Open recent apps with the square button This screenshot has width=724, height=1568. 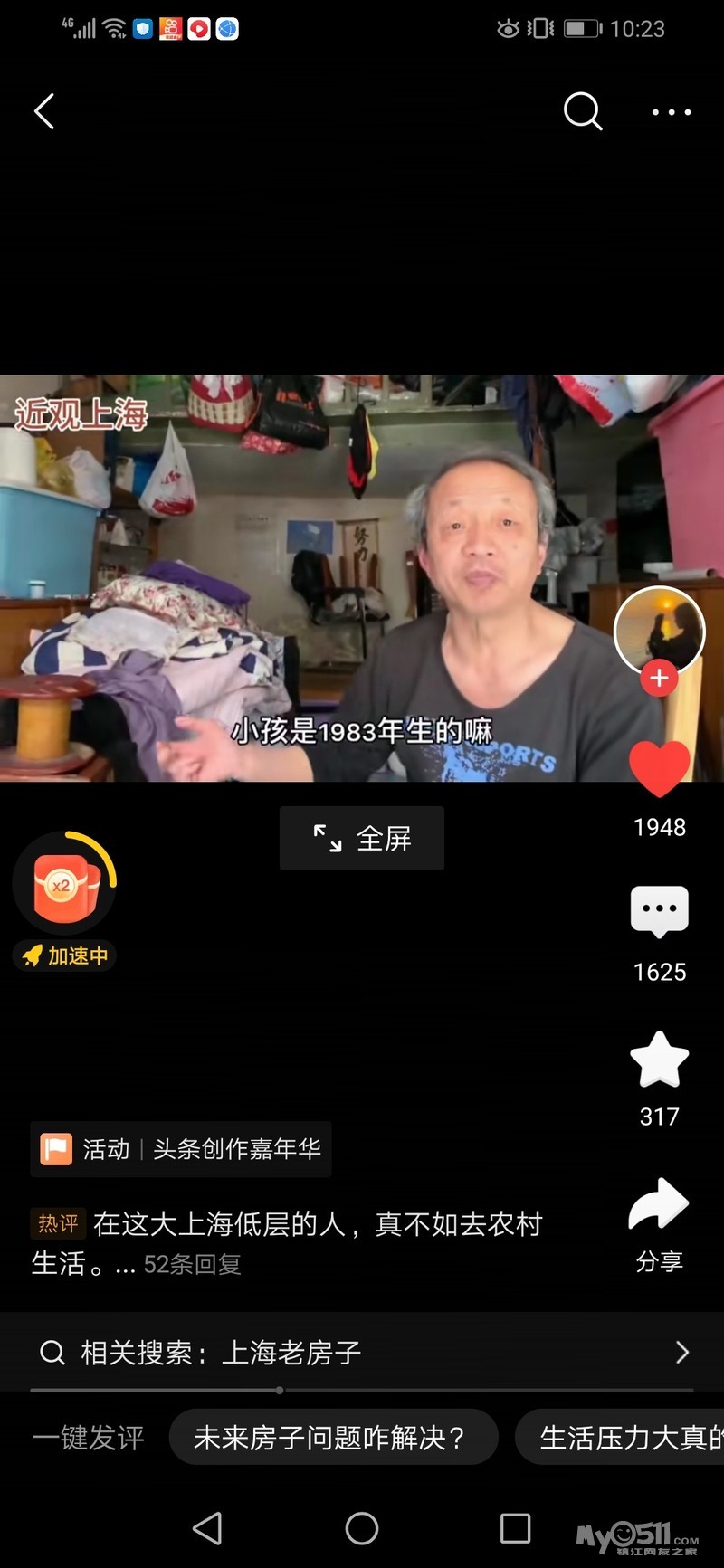click(x=515, y=1529)
